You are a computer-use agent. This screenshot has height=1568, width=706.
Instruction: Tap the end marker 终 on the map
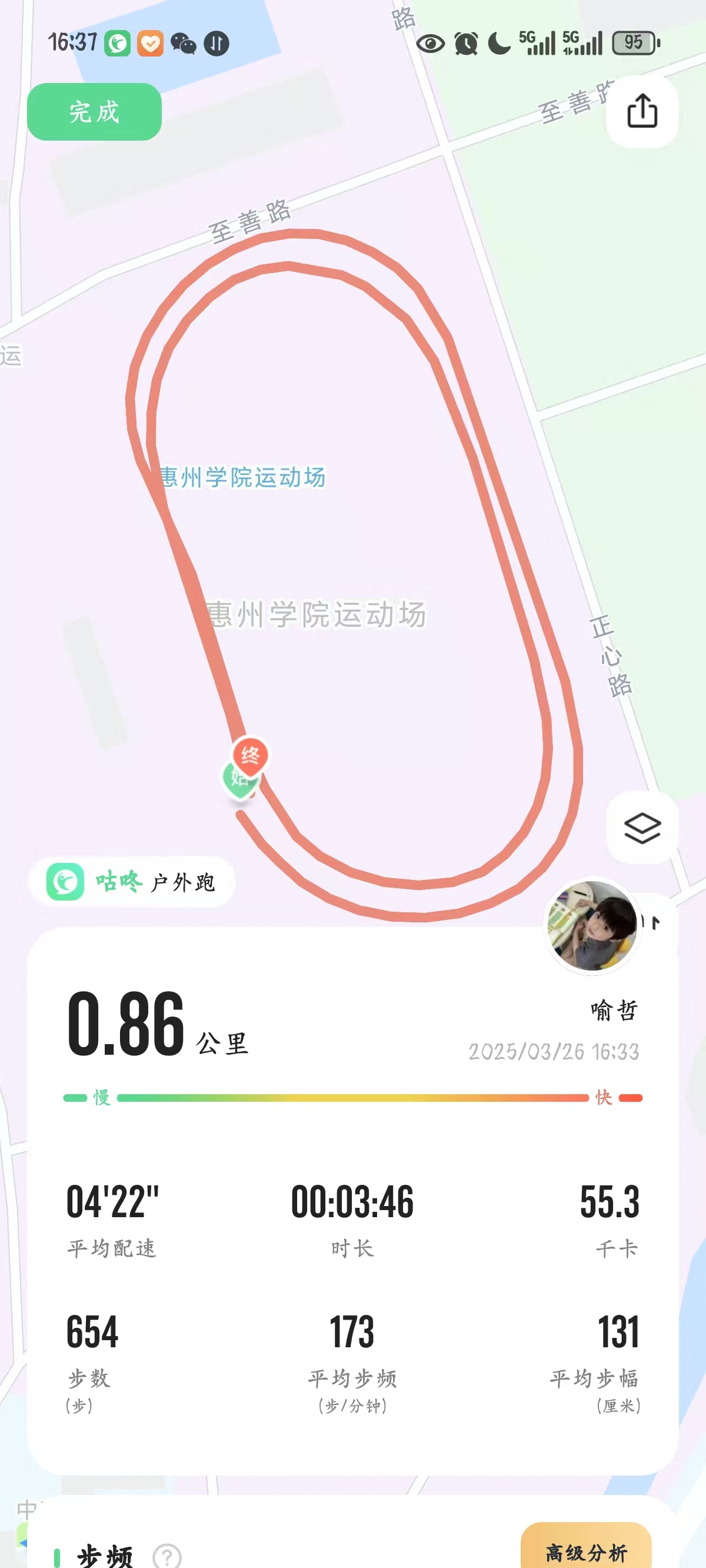250,755
